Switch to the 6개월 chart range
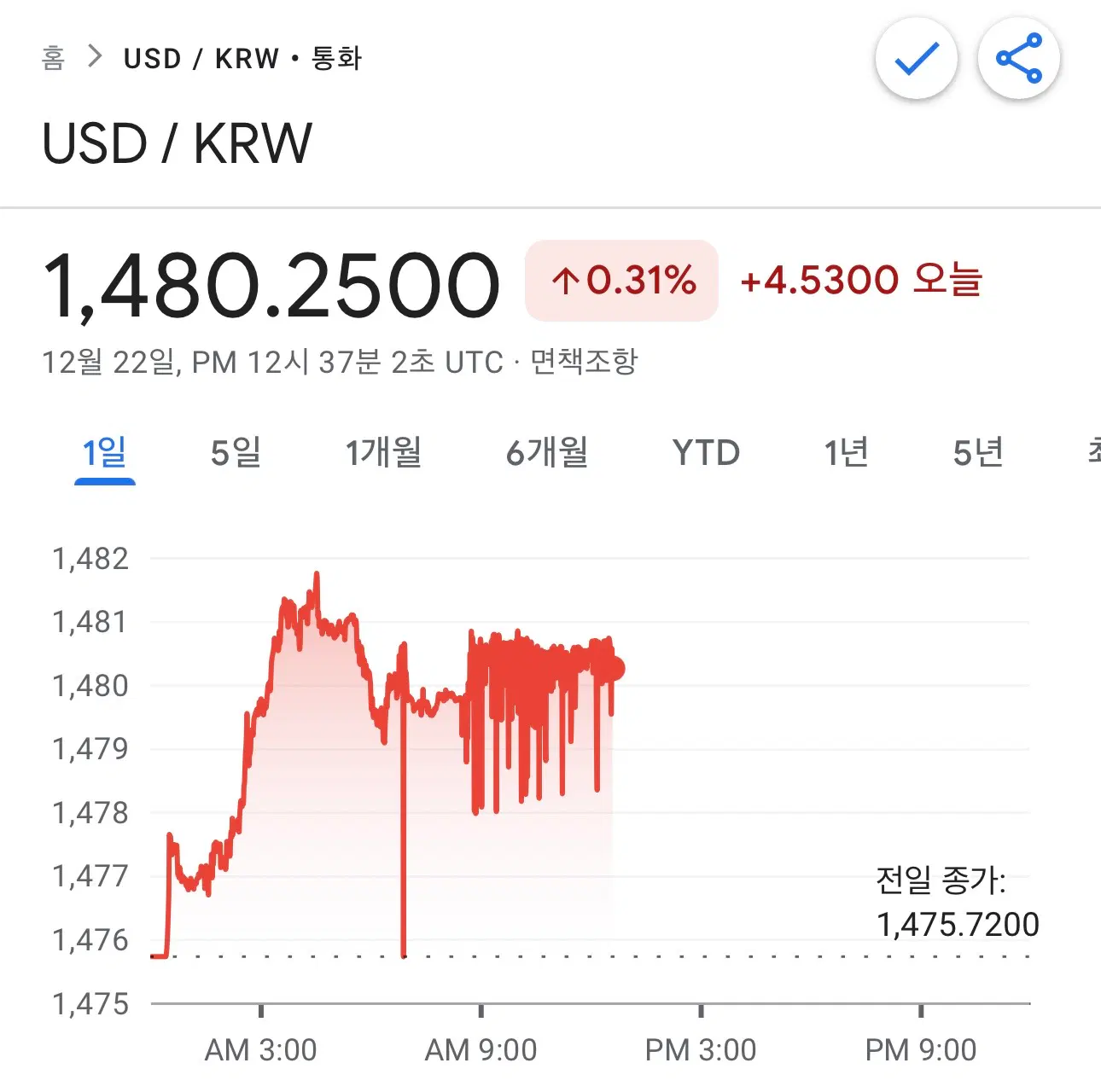This screenshot has width=1101, height=1092. [x=547, y=452]
